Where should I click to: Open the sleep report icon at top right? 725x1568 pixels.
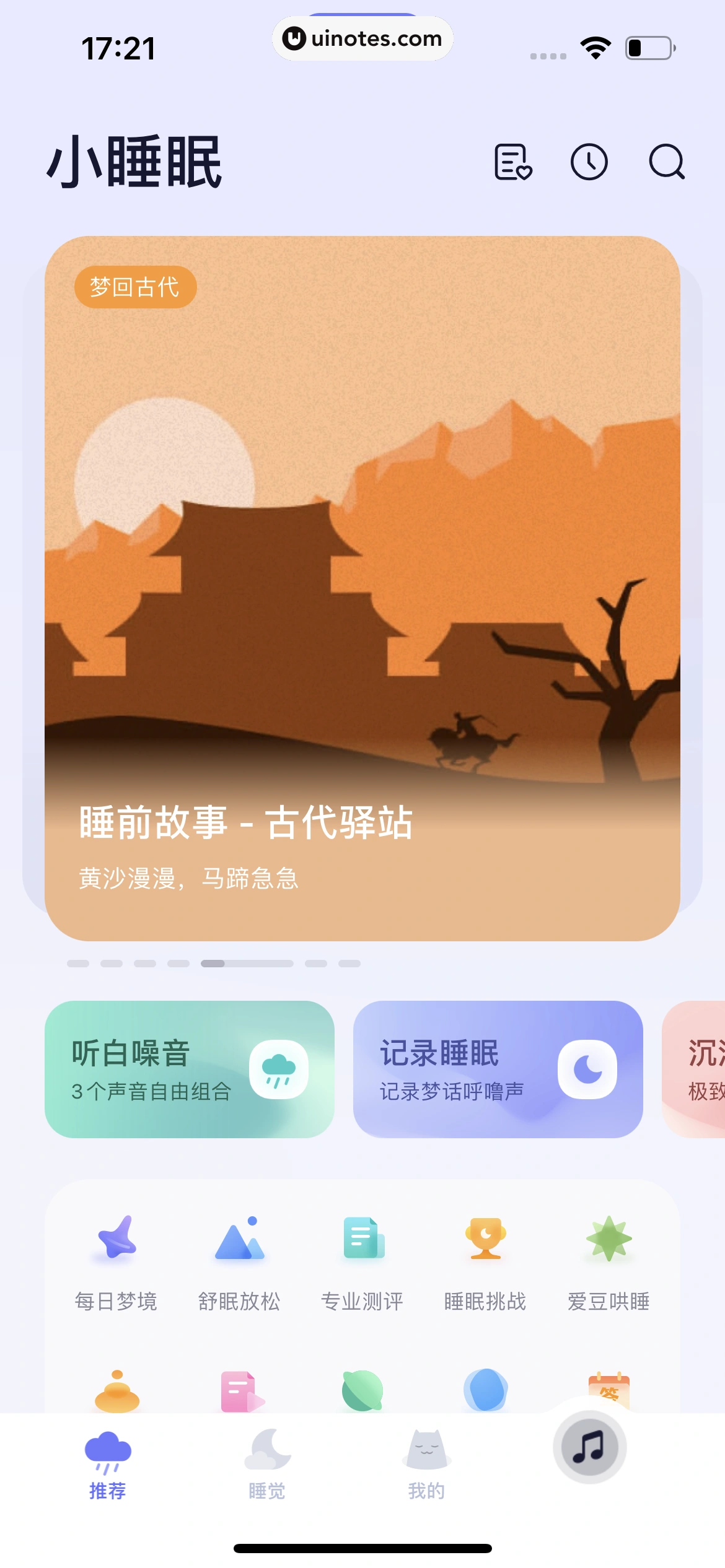click(x=512, y=163)
